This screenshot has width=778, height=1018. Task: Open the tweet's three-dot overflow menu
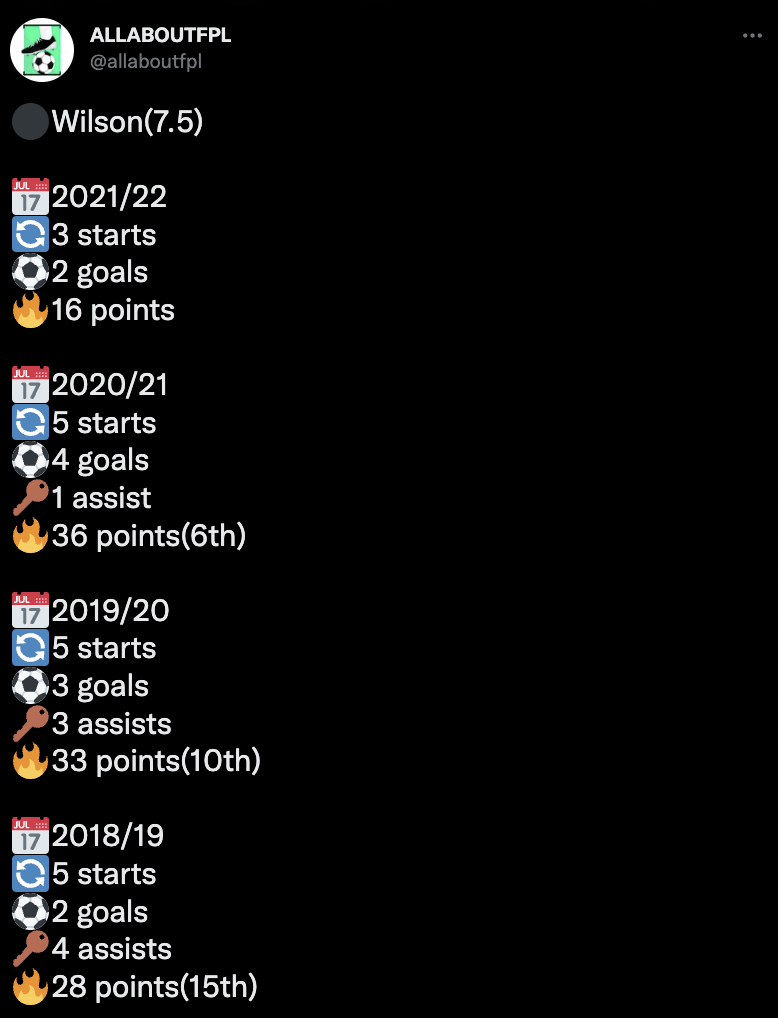click(752, 36)
